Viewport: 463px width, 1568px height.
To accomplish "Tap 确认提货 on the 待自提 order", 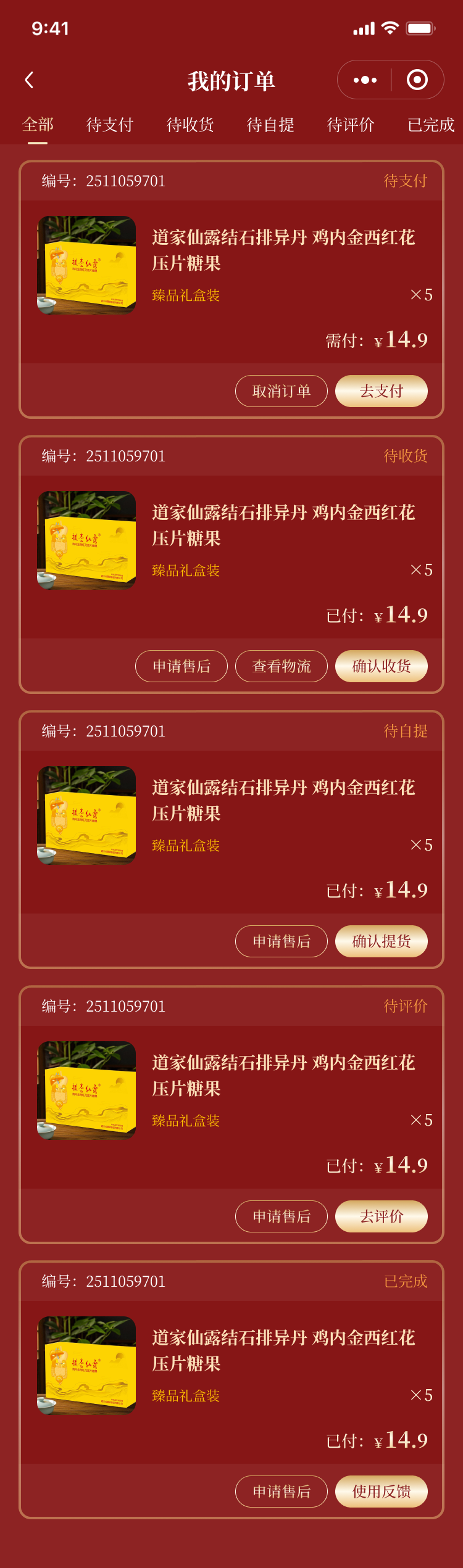I will click(382, 941).
